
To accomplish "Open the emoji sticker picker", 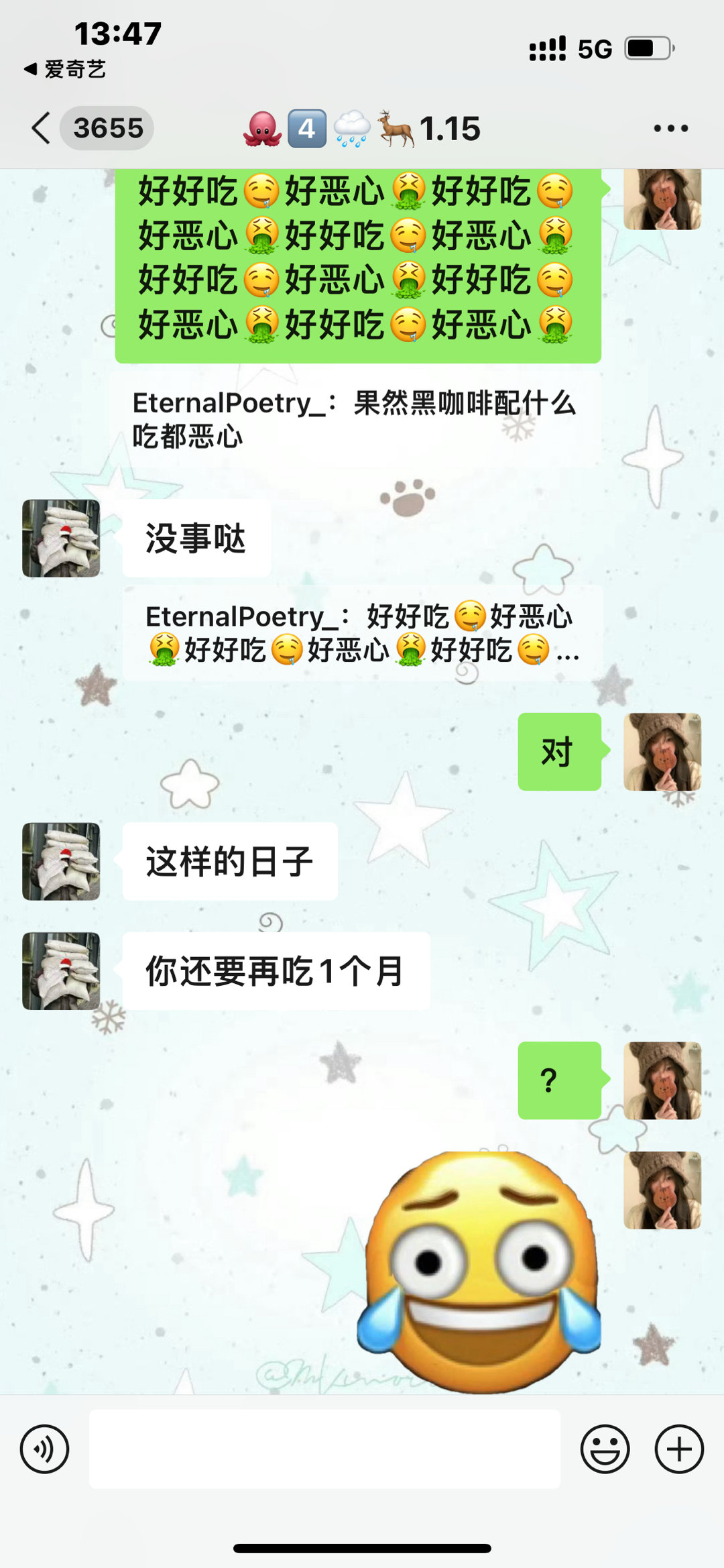I will (x=607, y=1447).
